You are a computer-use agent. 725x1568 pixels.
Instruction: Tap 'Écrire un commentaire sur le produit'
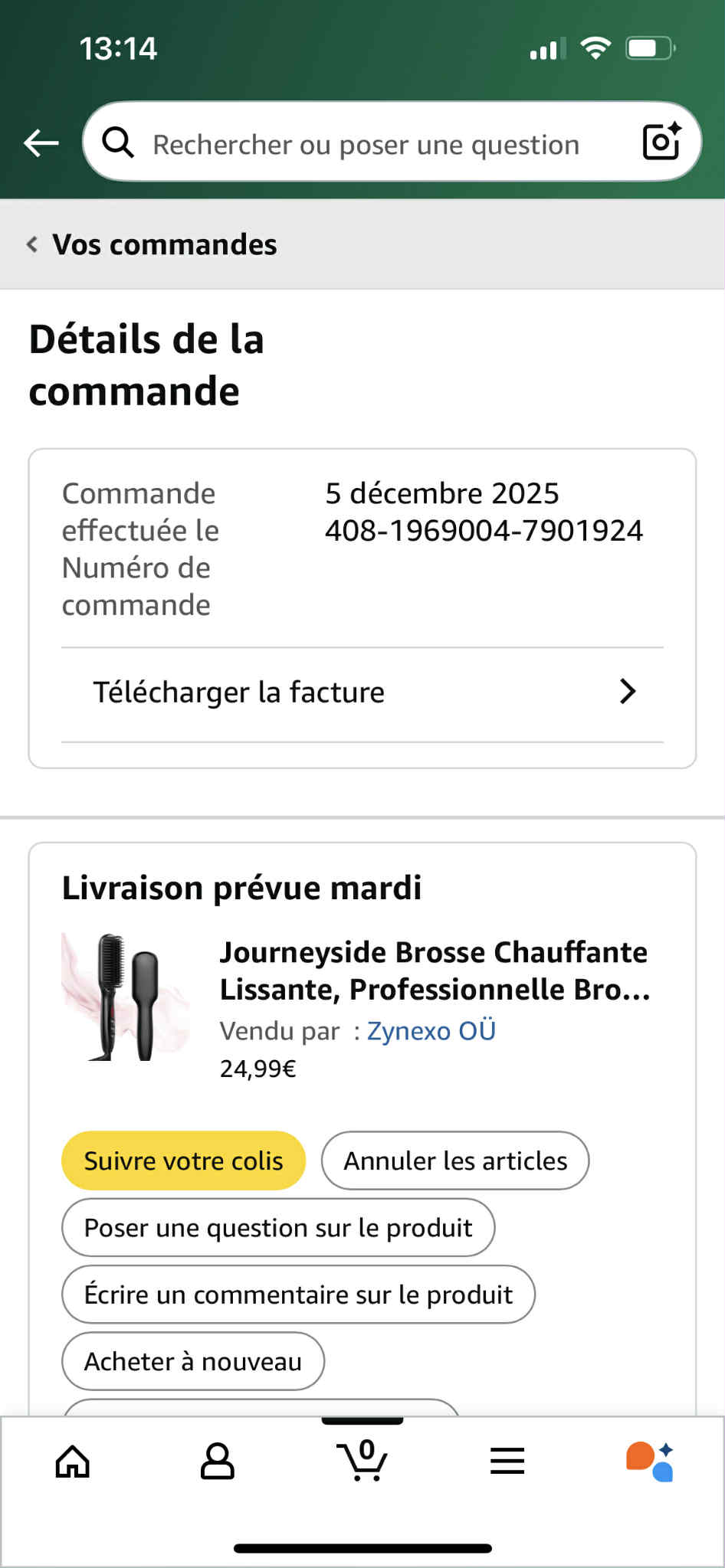298,1295
